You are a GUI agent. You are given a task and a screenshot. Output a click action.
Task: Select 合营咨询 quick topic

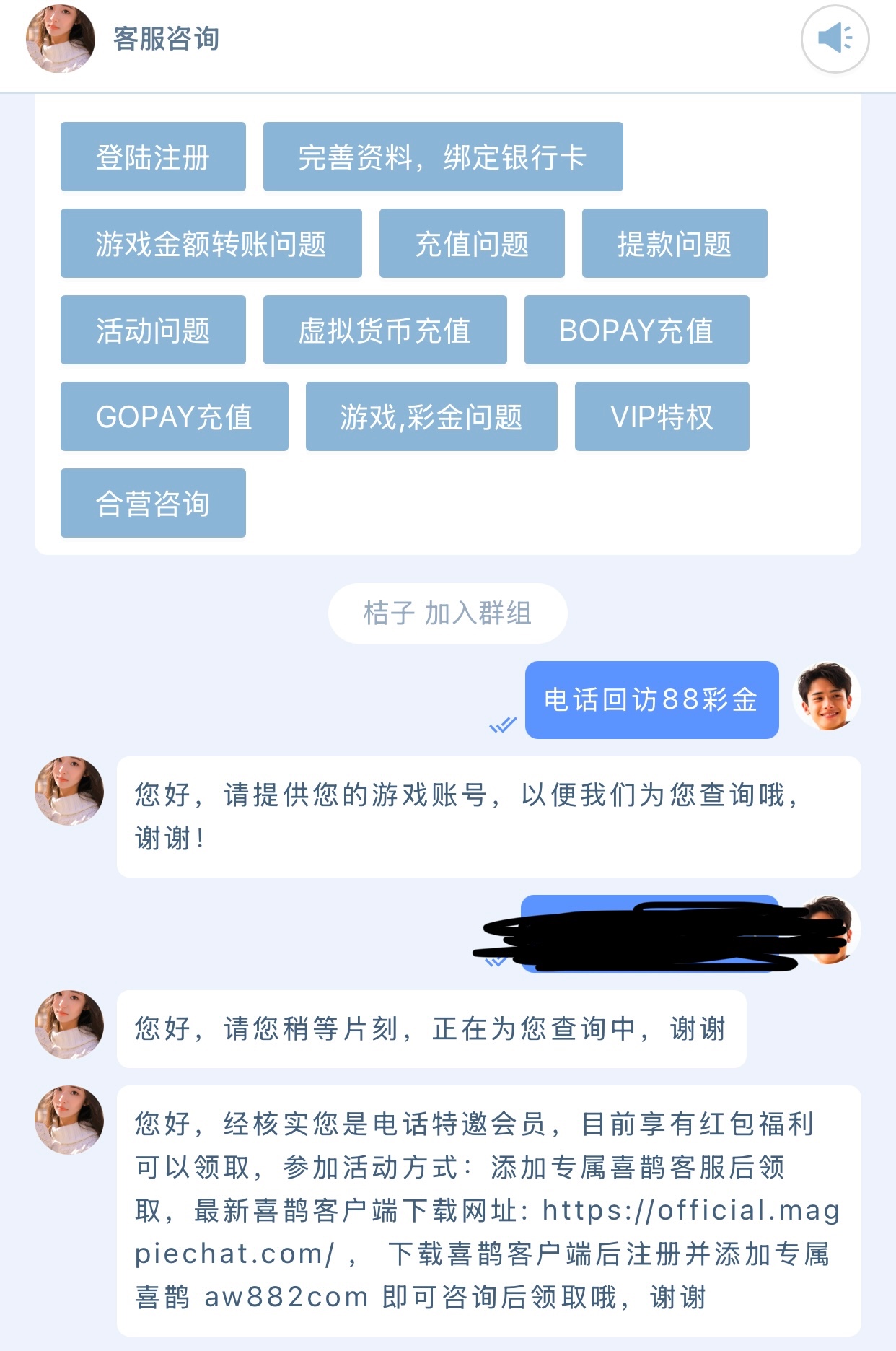click(153, 503)
